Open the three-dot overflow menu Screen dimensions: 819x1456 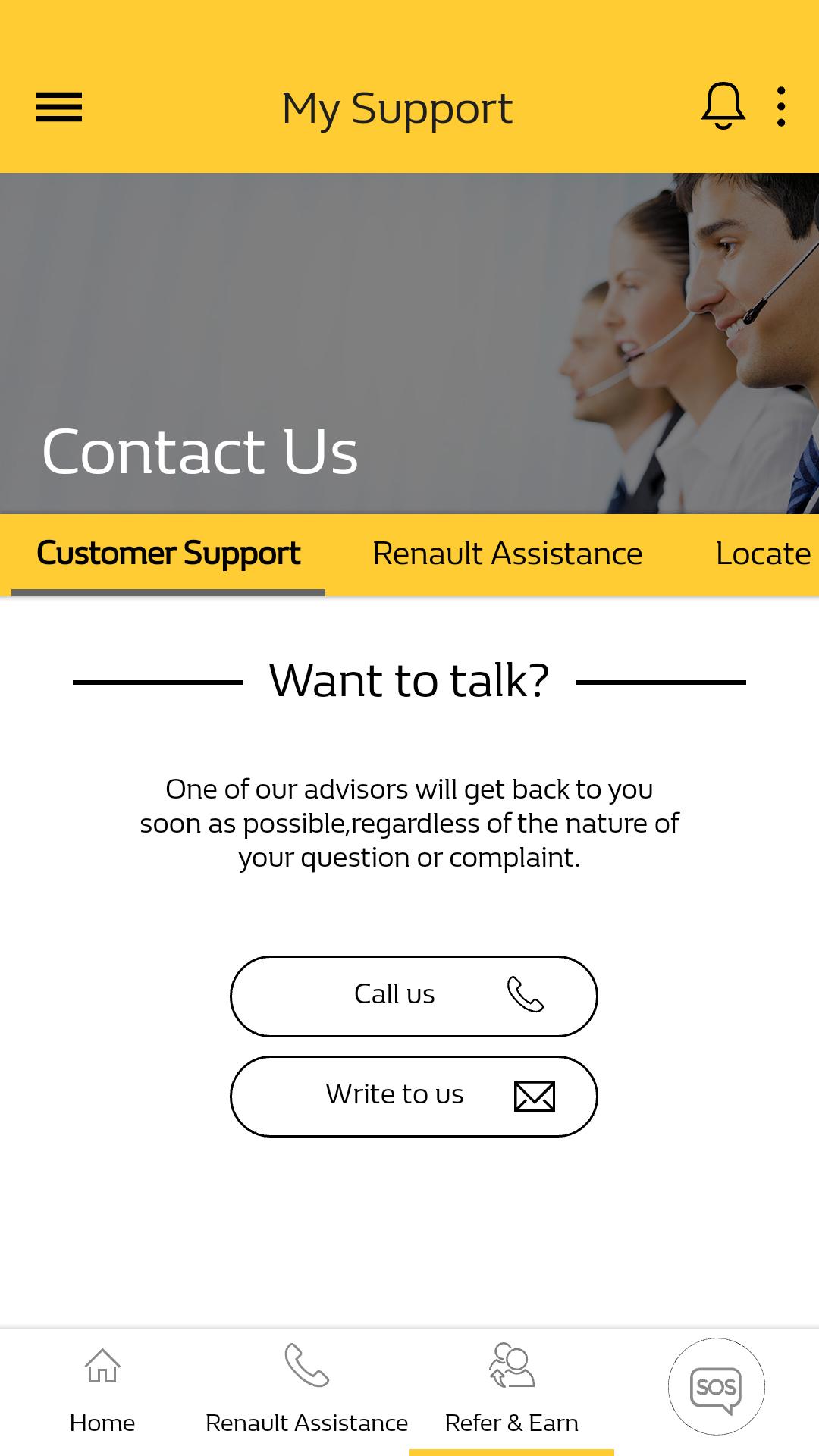point(781,107)
